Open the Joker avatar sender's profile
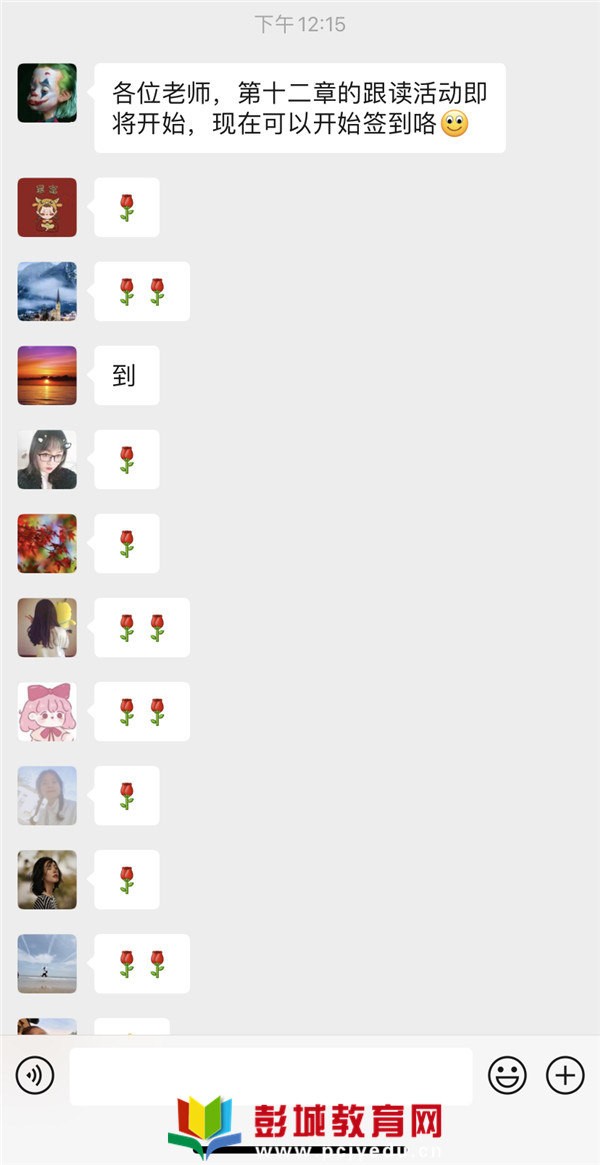This screenshot has width=600, height=1165. coord(47,93)
